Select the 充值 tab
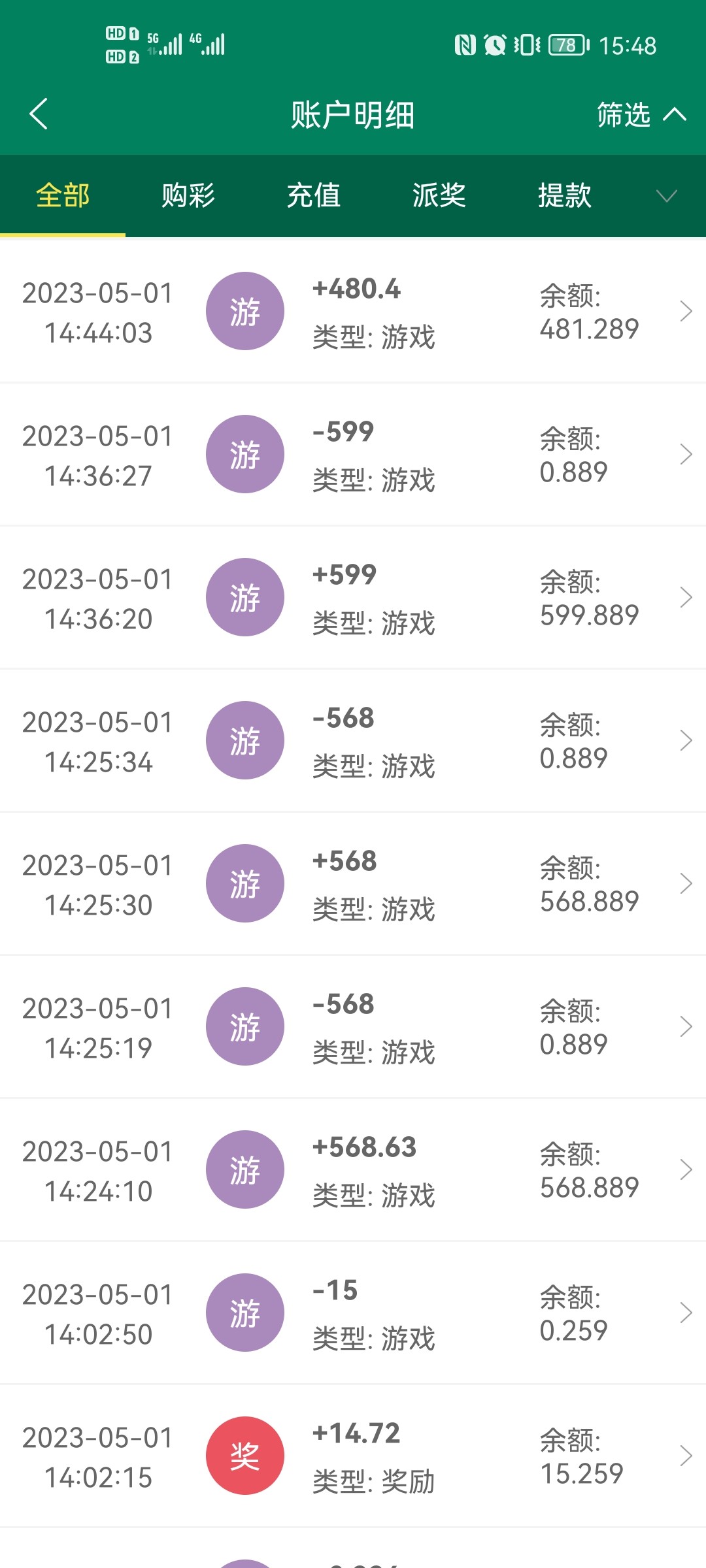Screen dimensions: 706x1568 pos(314,195)
